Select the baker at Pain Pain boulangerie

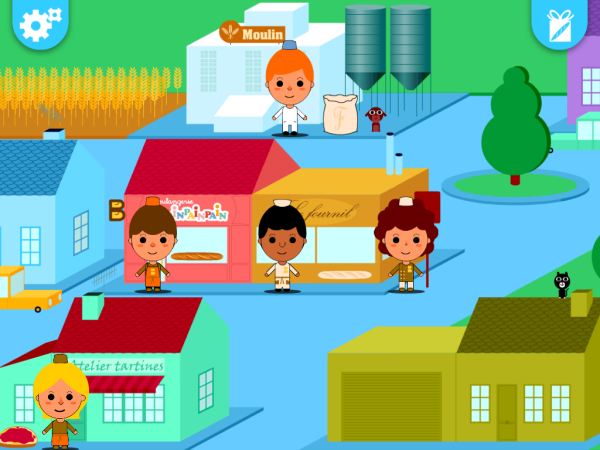point(152,246)
